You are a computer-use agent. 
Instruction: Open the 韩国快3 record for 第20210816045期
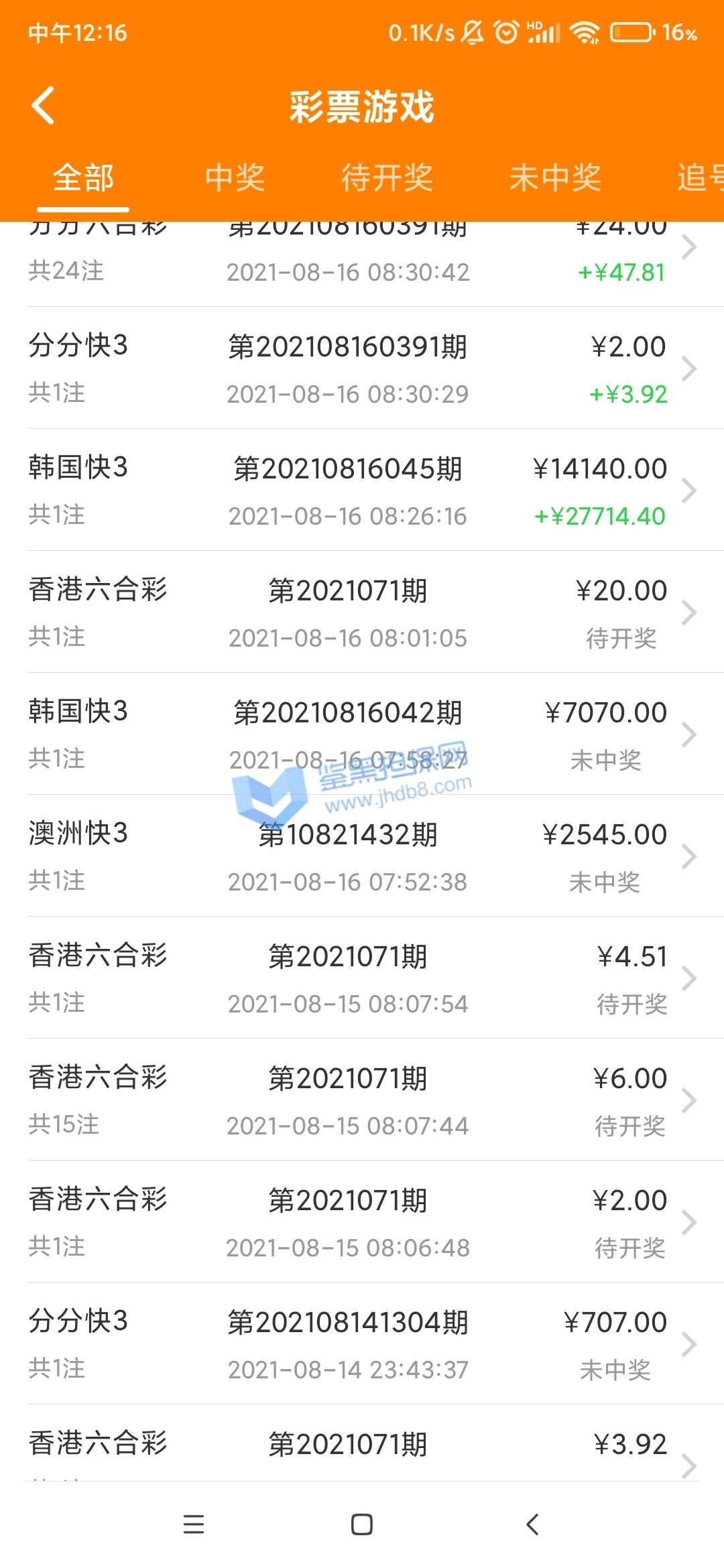click(x=362, y=491)
